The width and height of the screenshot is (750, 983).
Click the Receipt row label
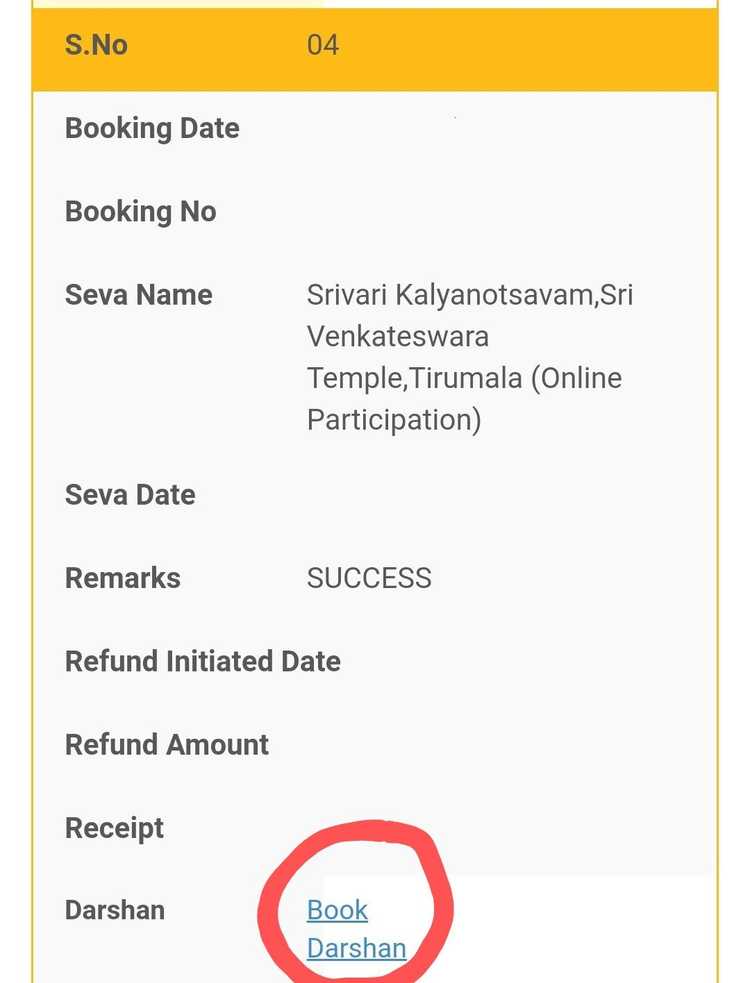coord(114,828)
